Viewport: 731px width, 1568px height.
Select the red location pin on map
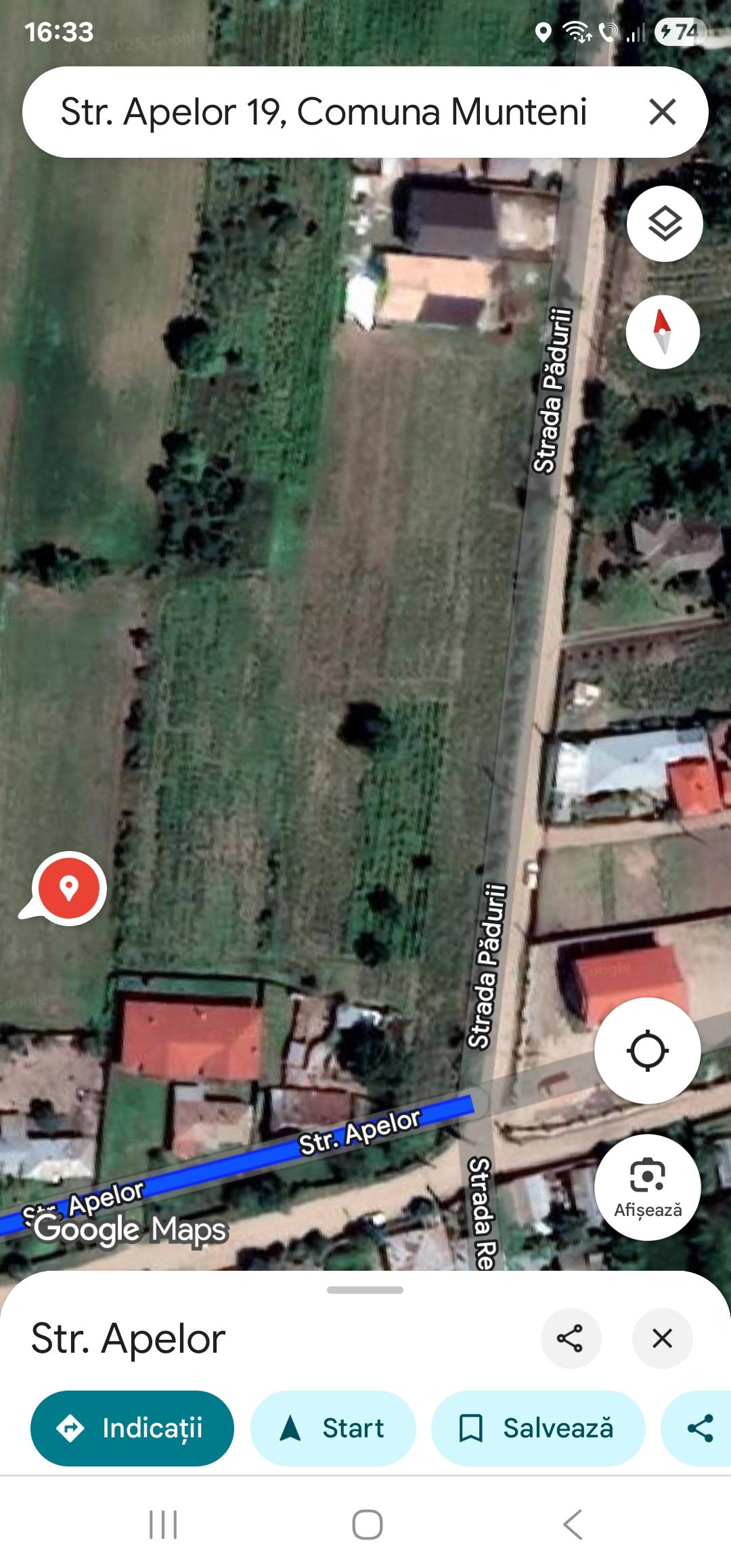69,888
